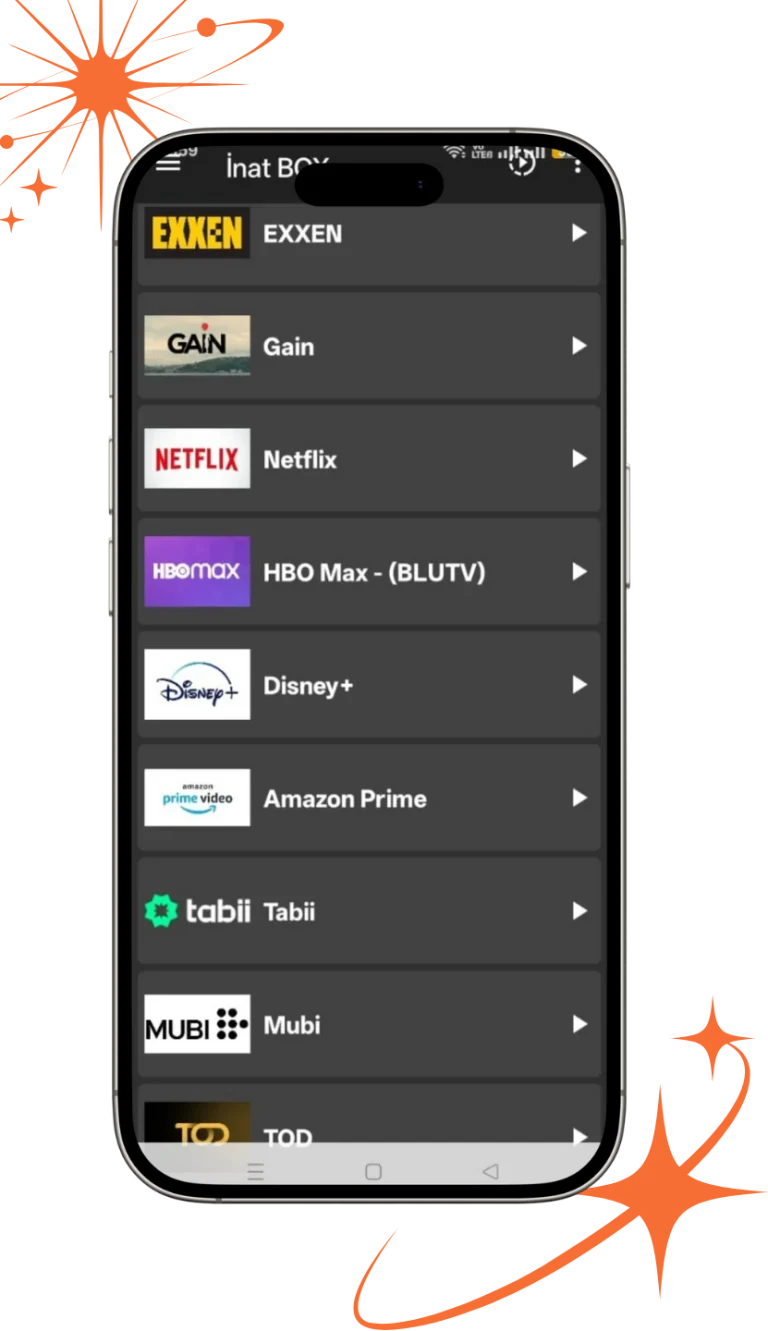
Task: Tap the Disney+ logo
Action: tap(196, 685)
